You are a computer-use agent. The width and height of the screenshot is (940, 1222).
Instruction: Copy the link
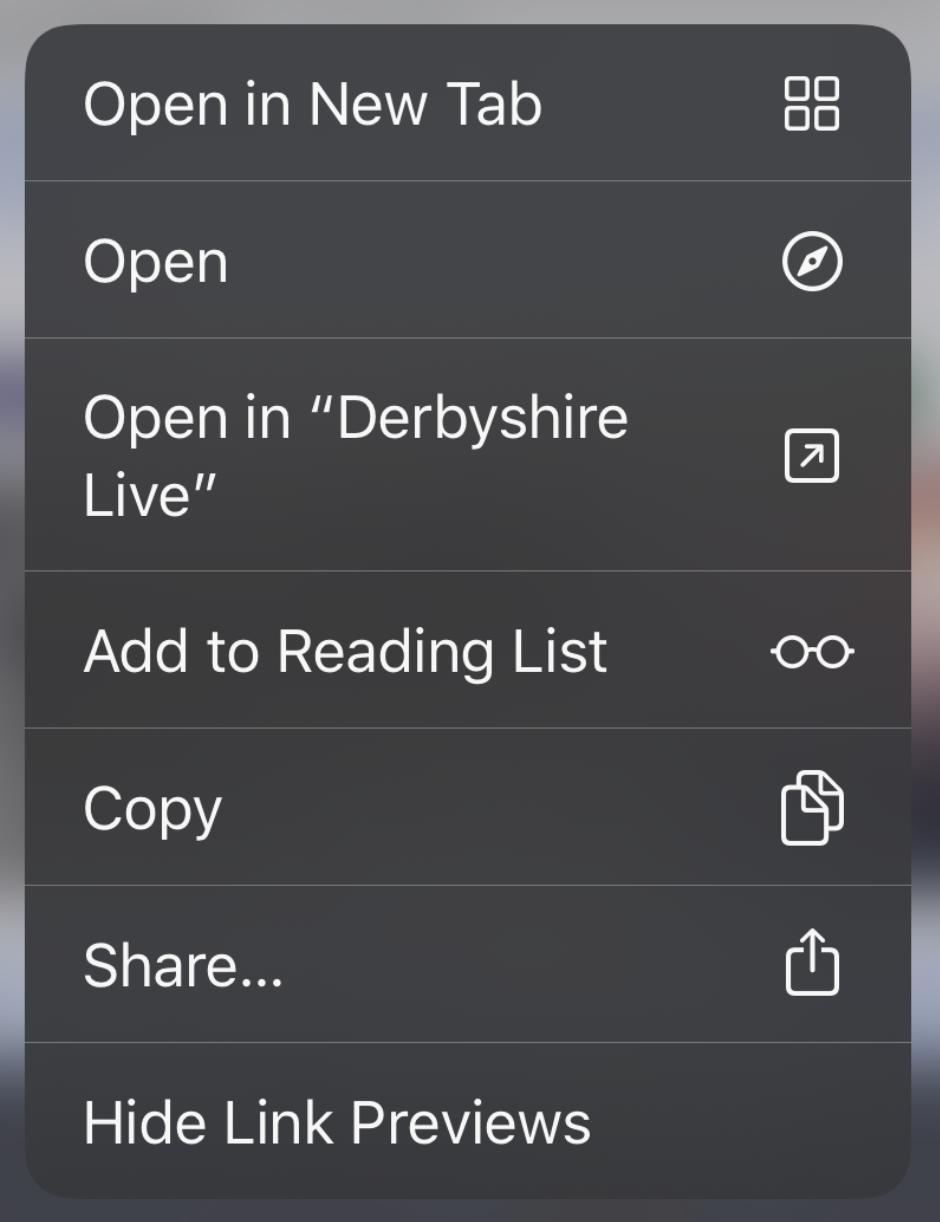click(467, 807)
